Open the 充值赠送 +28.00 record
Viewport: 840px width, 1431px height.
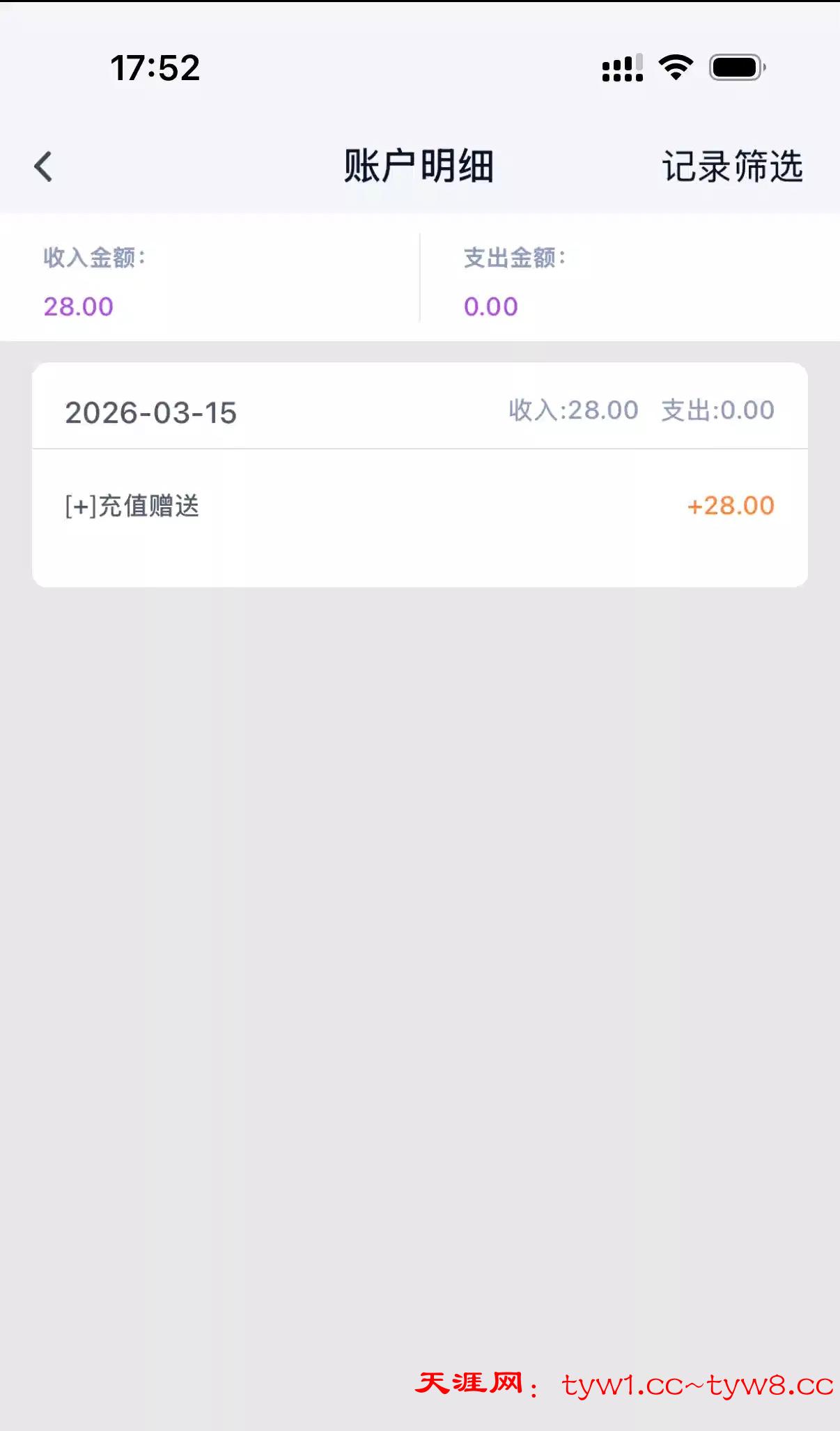pyautogui.click(x=419, y=506)
